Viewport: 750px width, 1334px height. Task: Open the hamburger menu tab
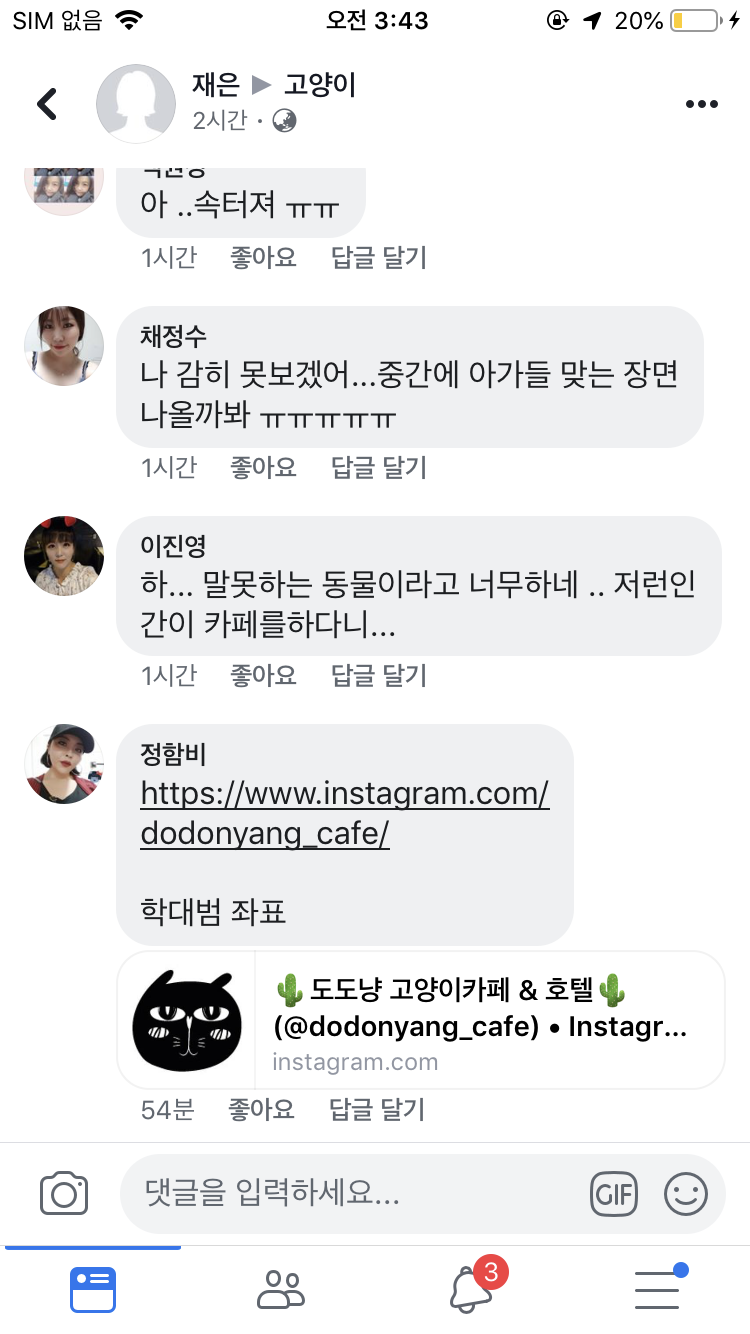coord(658,1289)
